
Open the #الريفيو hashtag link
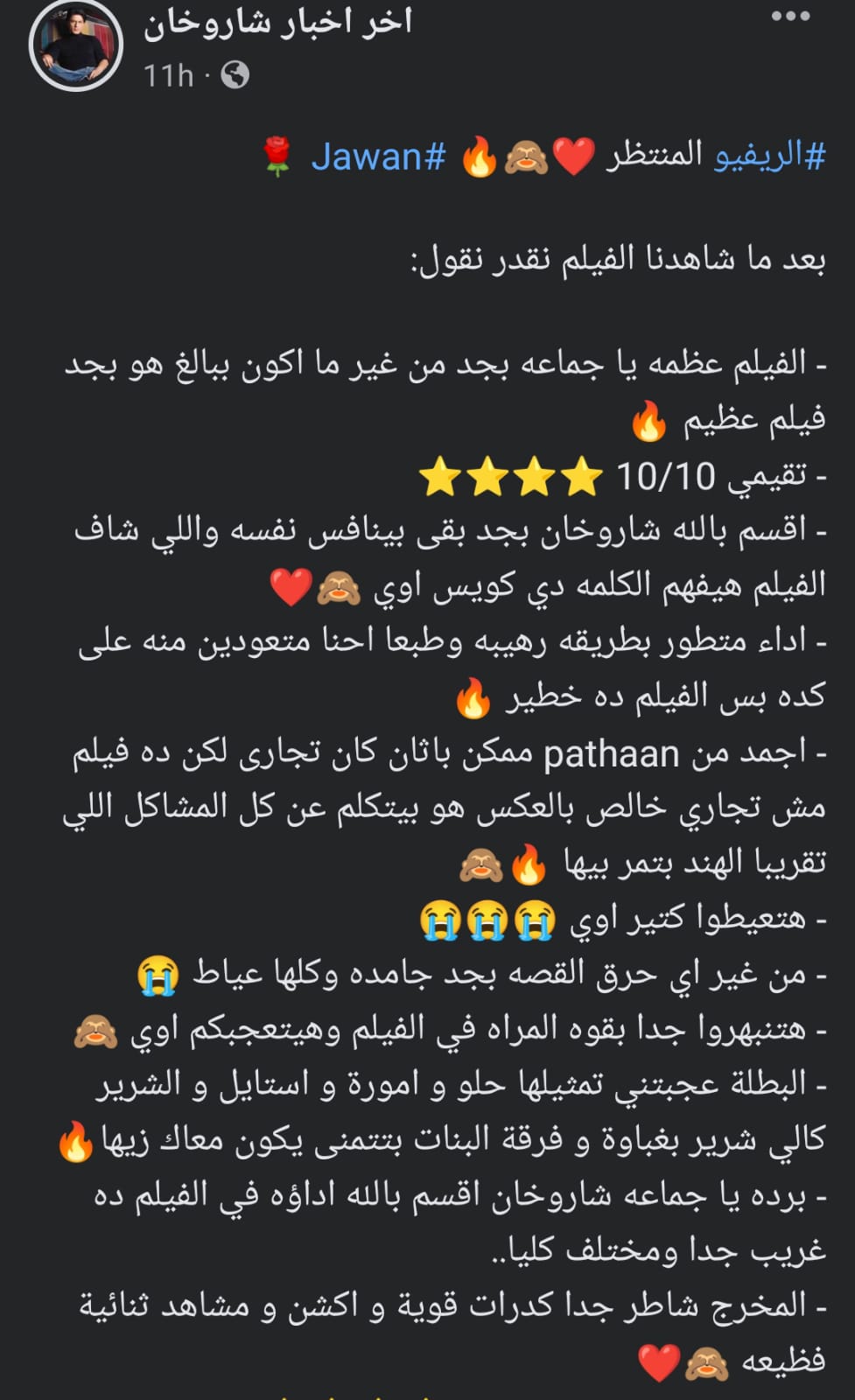point(769,156)
